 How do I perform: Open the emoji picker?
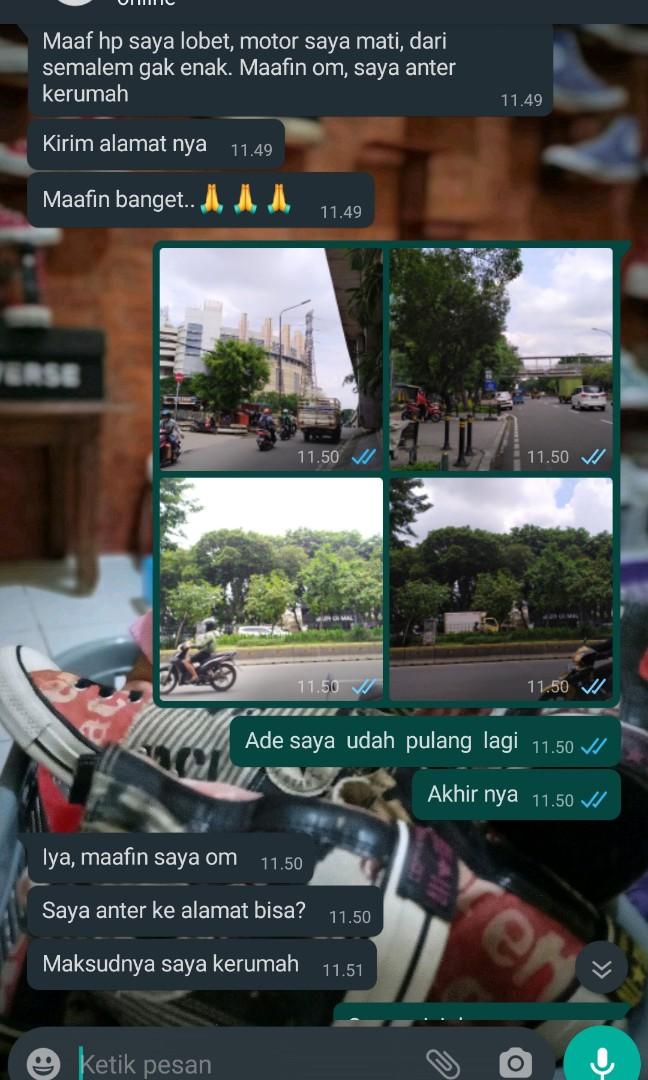tap(43, 1063)
